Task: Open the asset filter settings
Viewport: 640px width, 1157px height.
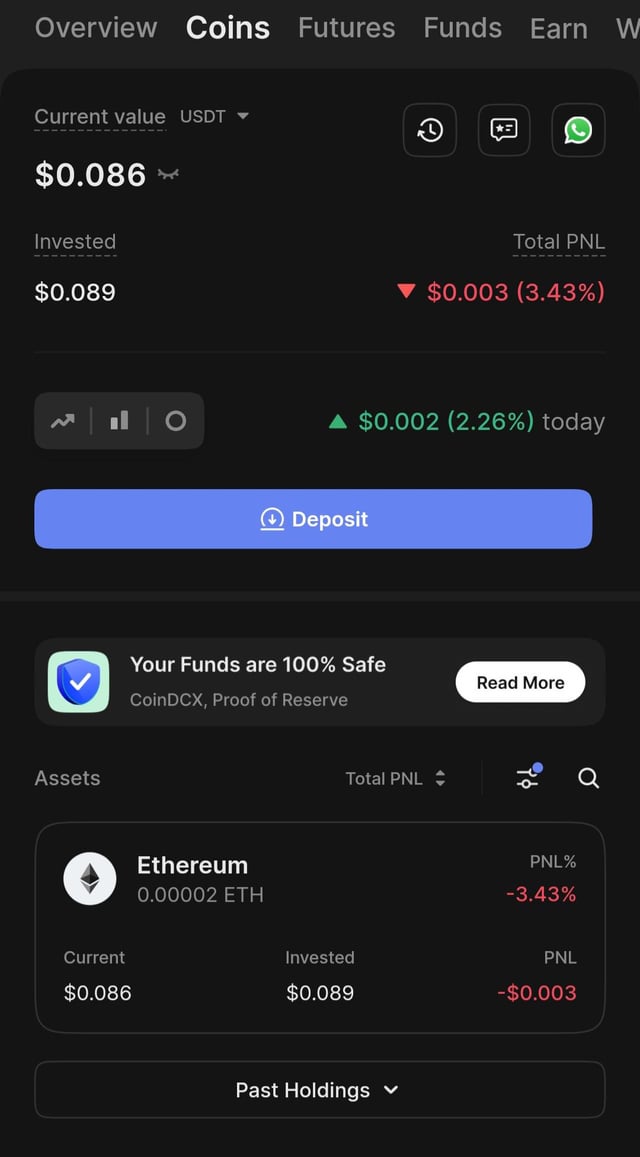Action: point(528,777)
